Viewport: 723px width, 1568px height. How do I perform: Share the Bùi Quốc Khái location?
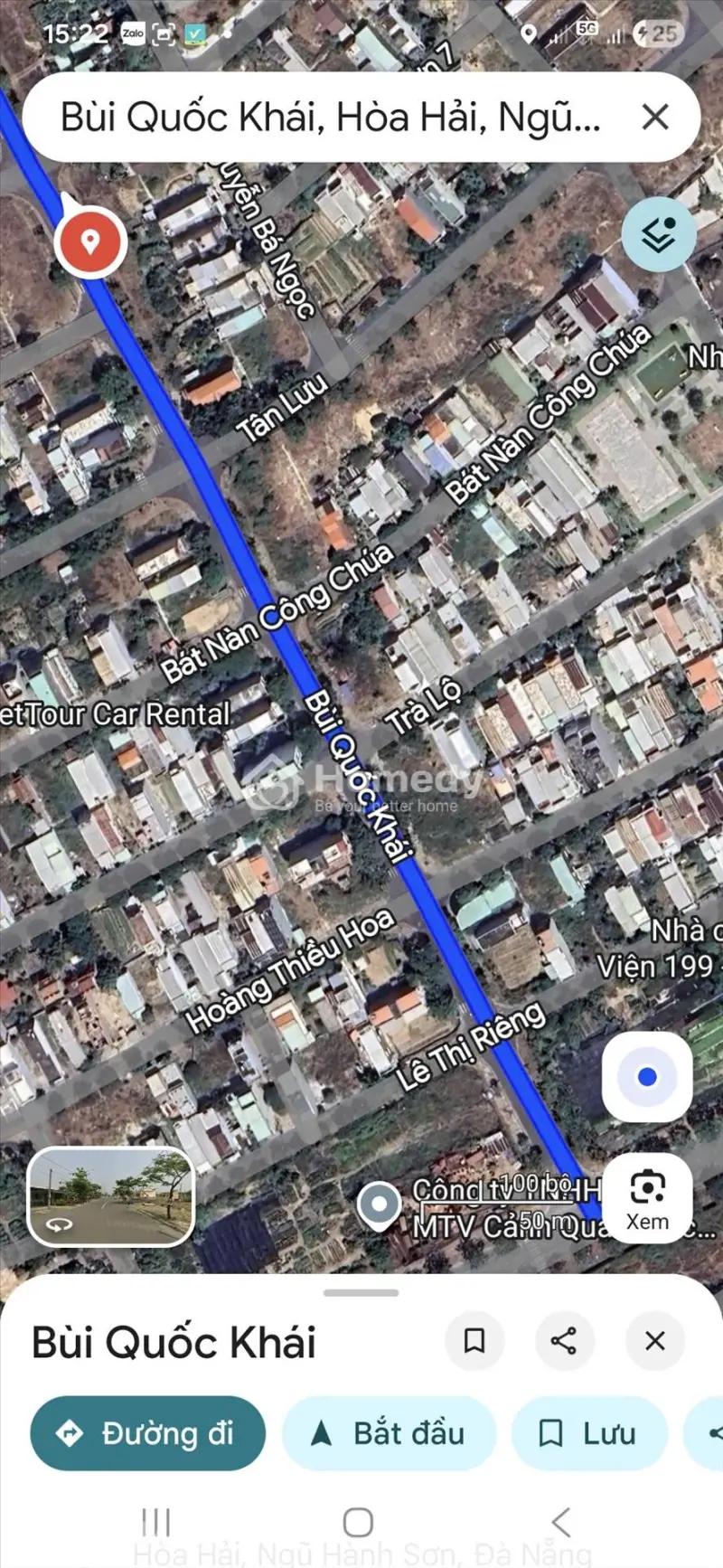[564, 1341]
